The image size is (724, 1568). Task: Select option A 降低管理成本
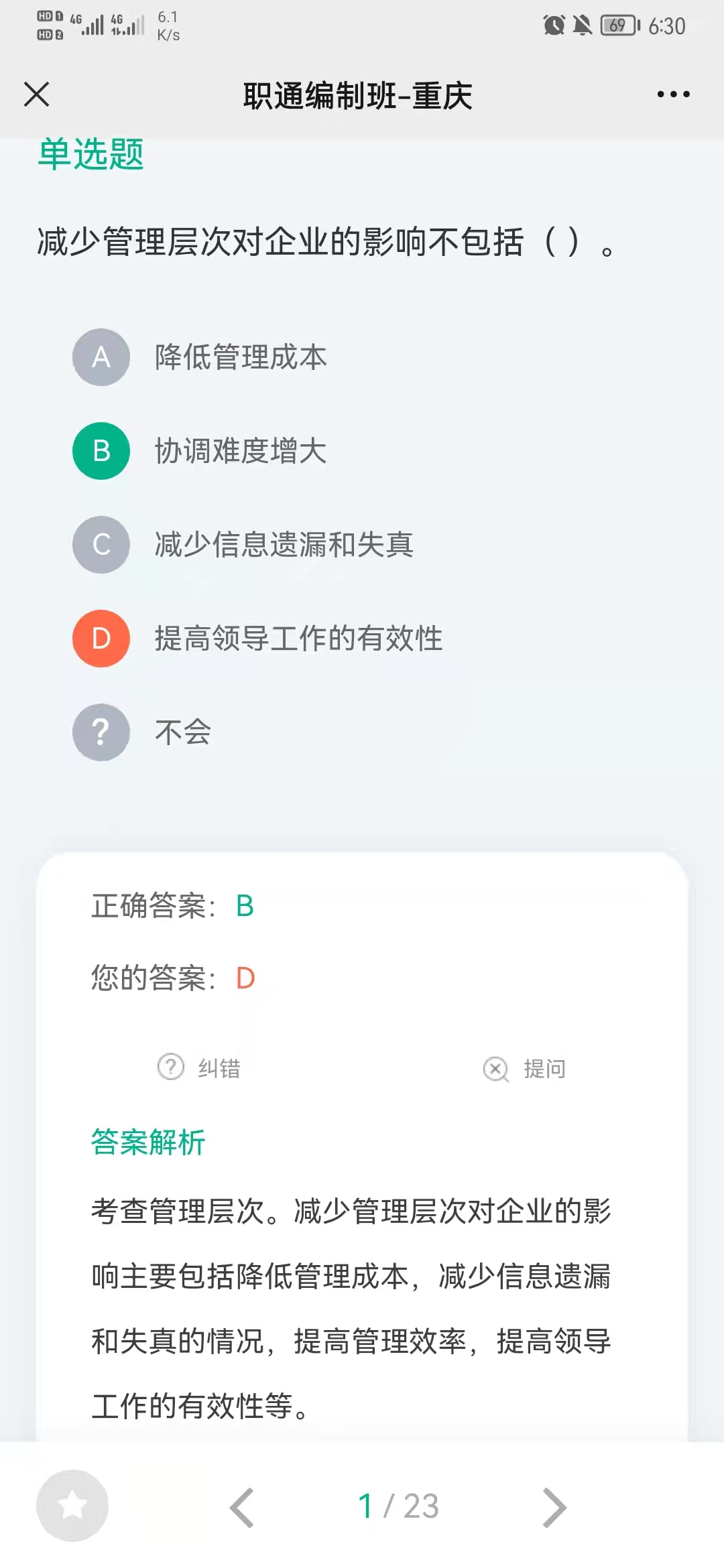pos(200,357)
